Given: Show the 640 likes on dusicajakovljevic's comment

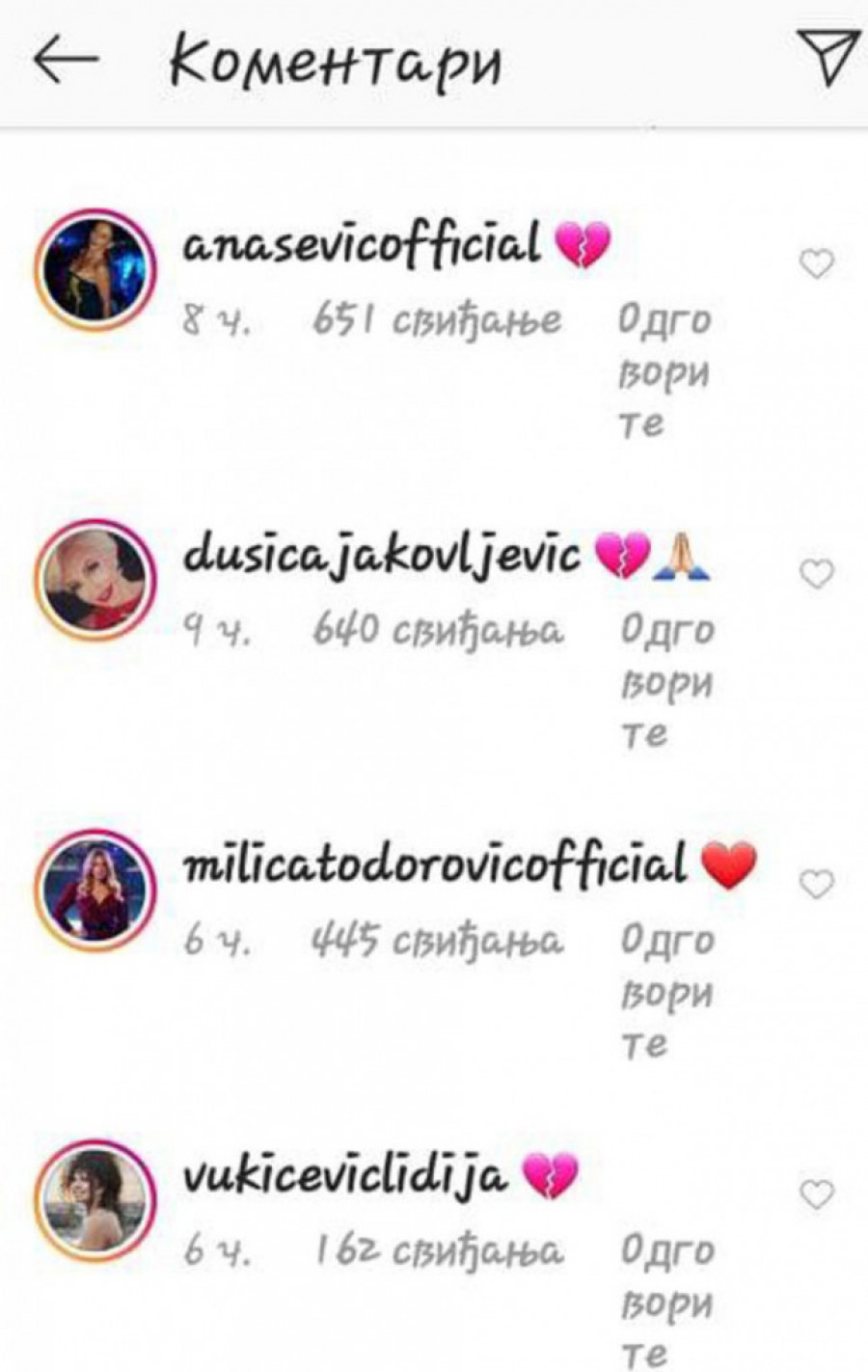Looking at the screenshot, I should (x=438, y=631).
